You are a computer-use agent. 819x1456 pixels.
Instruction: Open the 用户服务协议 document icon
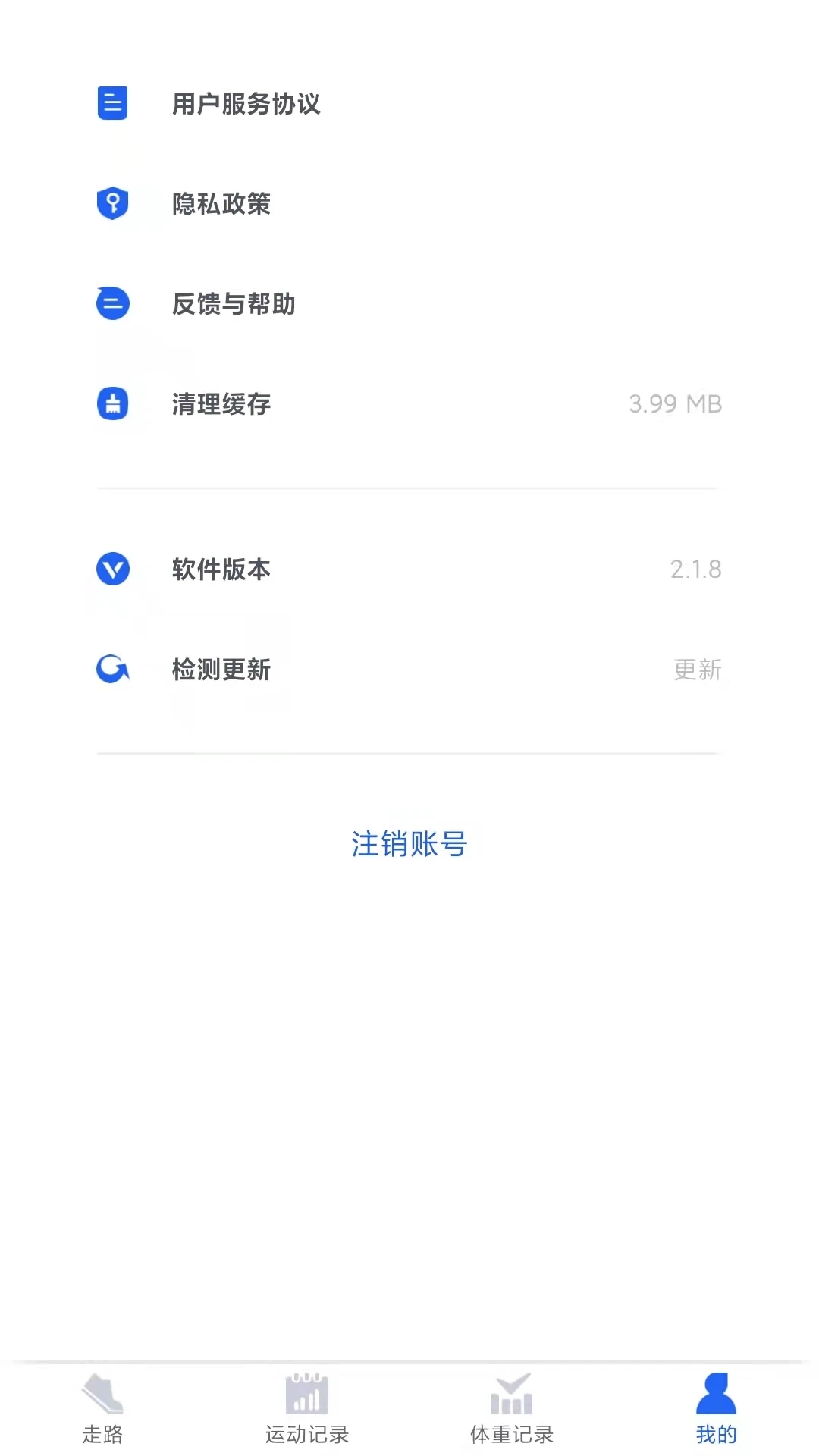[x=111, y=105]
